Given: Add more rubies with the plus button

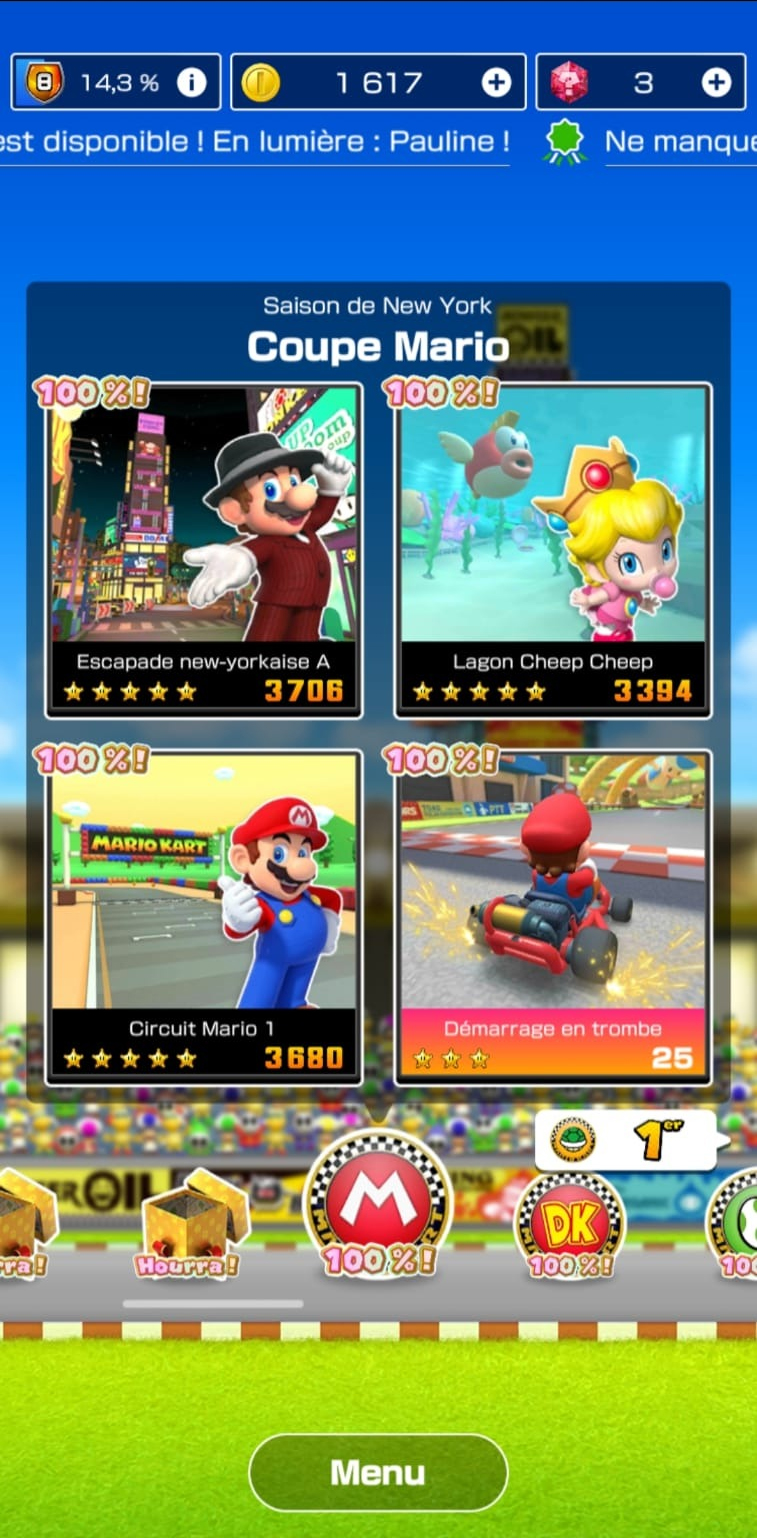Looking at the screenshot, I should click(716, 82).
